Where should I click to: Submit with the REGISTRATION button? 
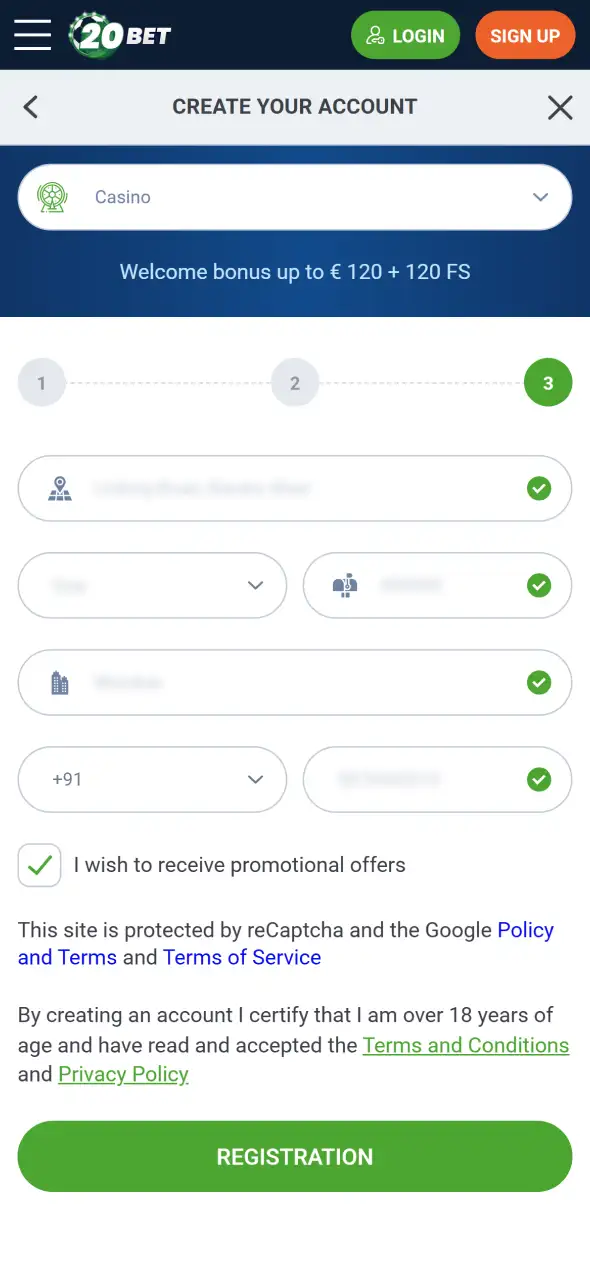click(295, 1156)
